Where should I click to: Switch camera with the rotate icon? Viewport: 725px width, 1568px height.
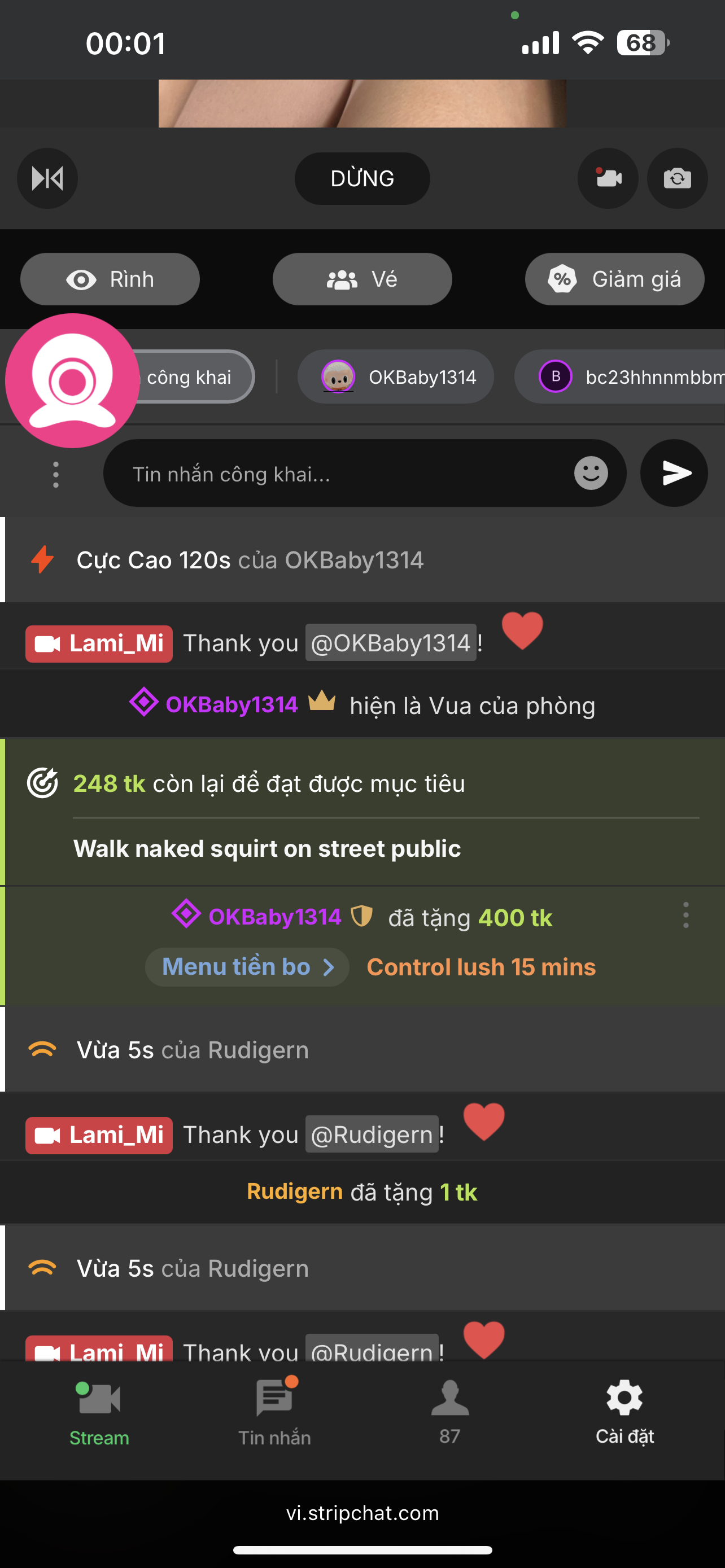pos(677,178)
